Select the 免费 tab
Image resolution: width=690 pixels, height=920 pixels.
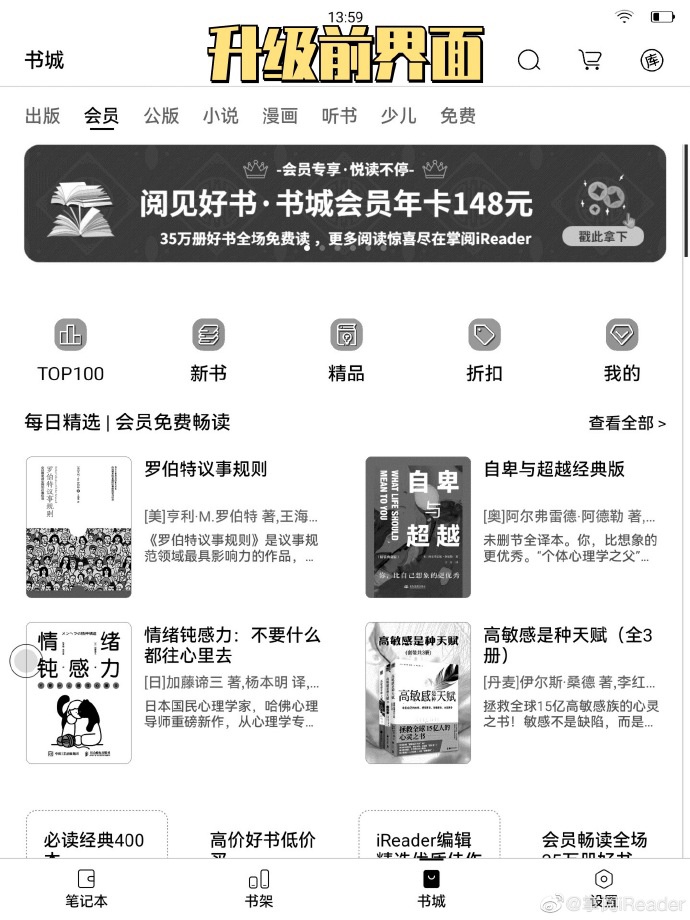click(458, 116)
